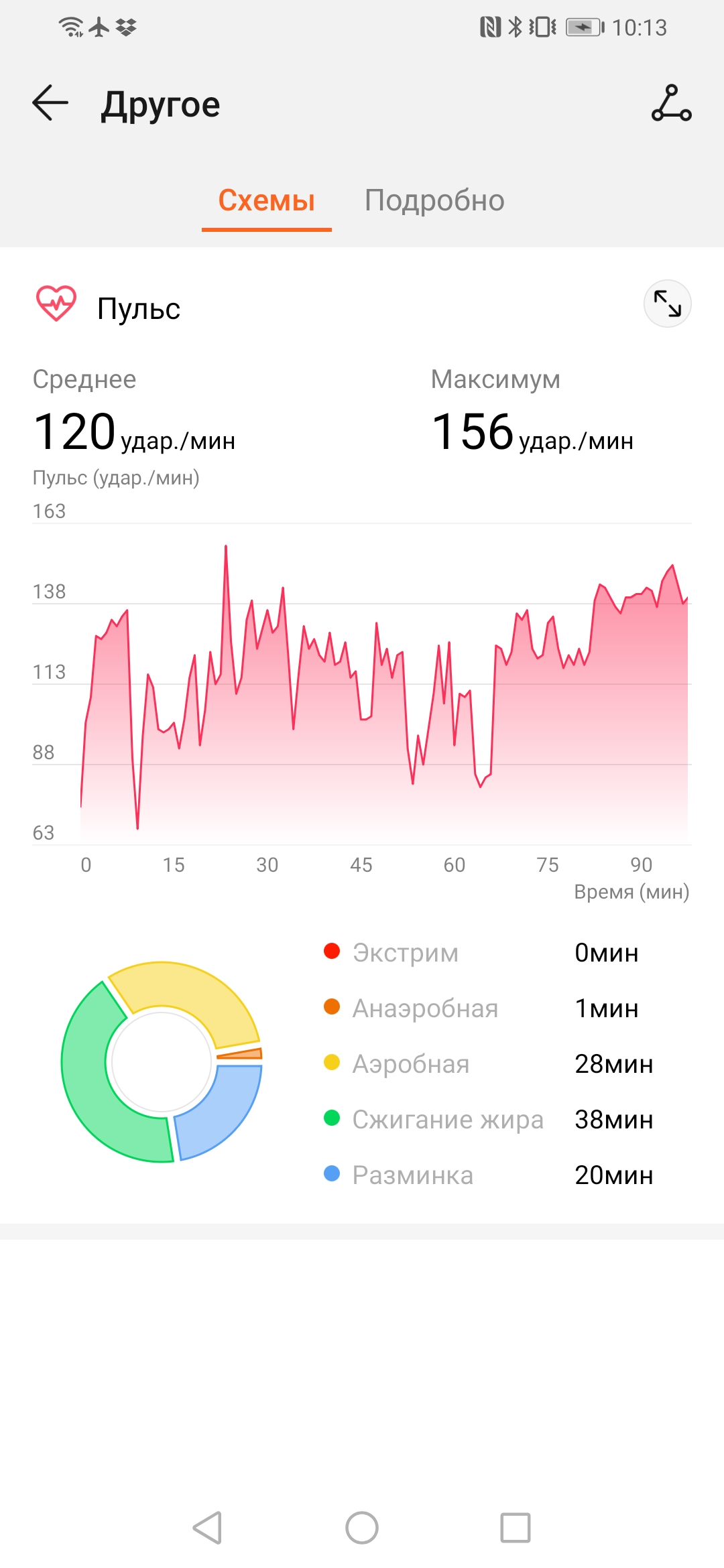The height and width of the screenshot is (1568, 724).
Task: Tap the blue Разминка zone dot
Action: pyautogui.click(x=331, y=1175)
